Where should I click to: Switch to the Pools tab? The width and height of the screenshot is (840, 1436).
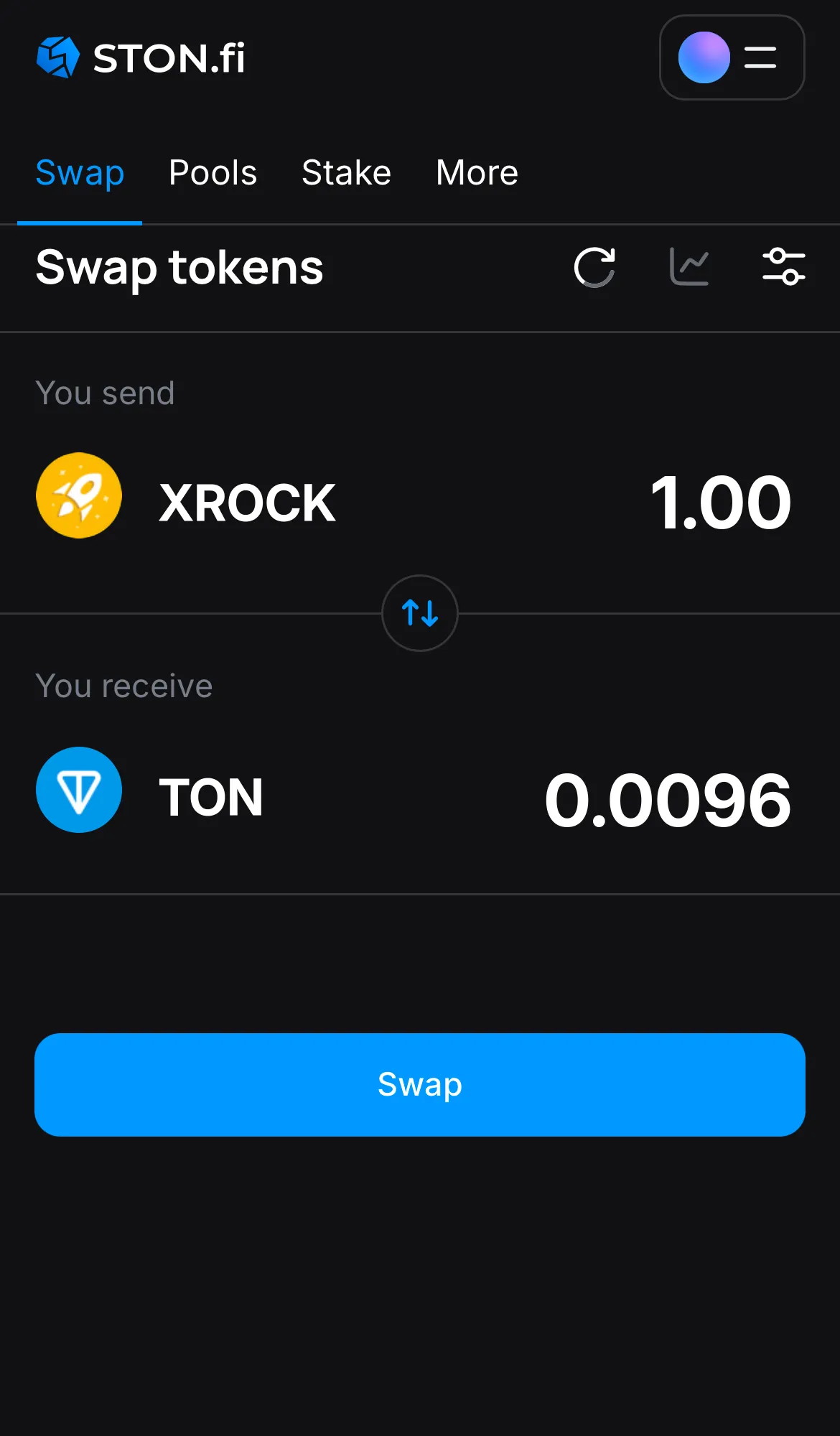(213, 172)
